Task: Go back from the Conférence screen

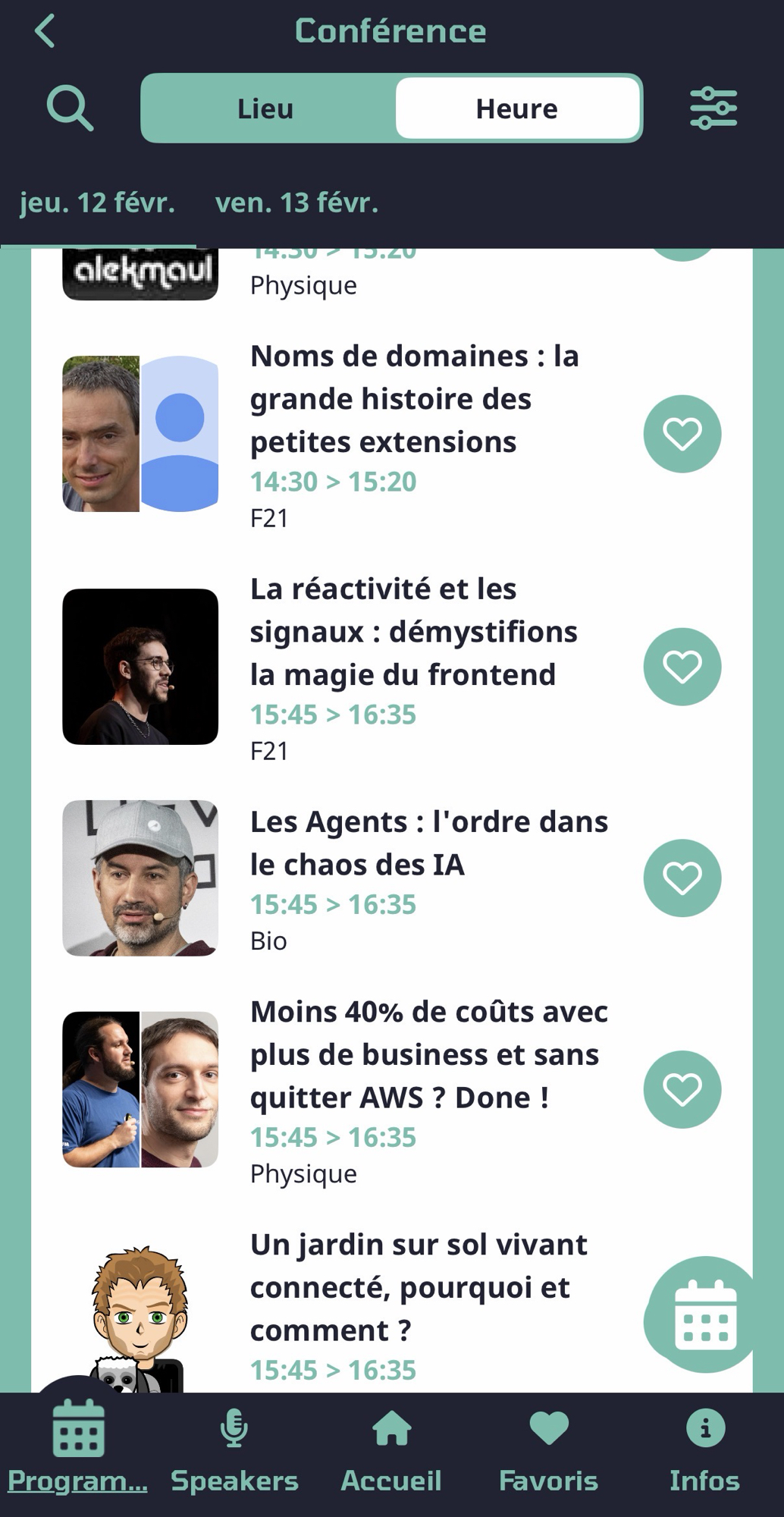Action: [x=45, y=32]
